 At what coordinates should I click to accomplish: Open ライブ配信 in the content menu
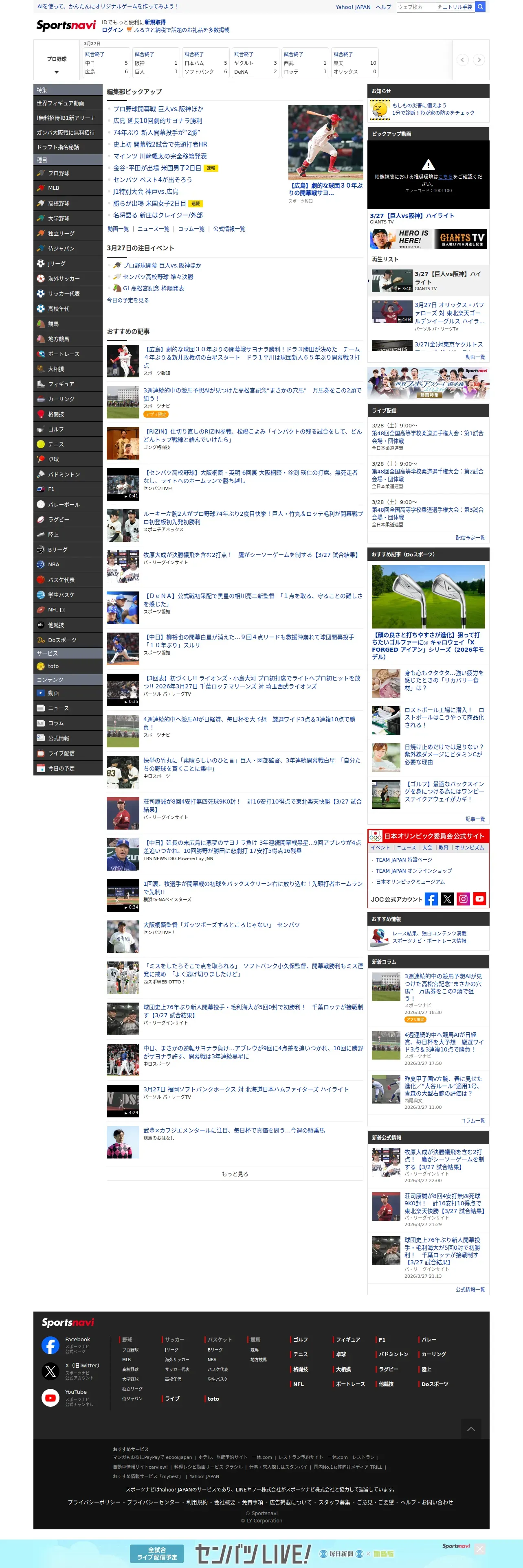click(68, 753)
